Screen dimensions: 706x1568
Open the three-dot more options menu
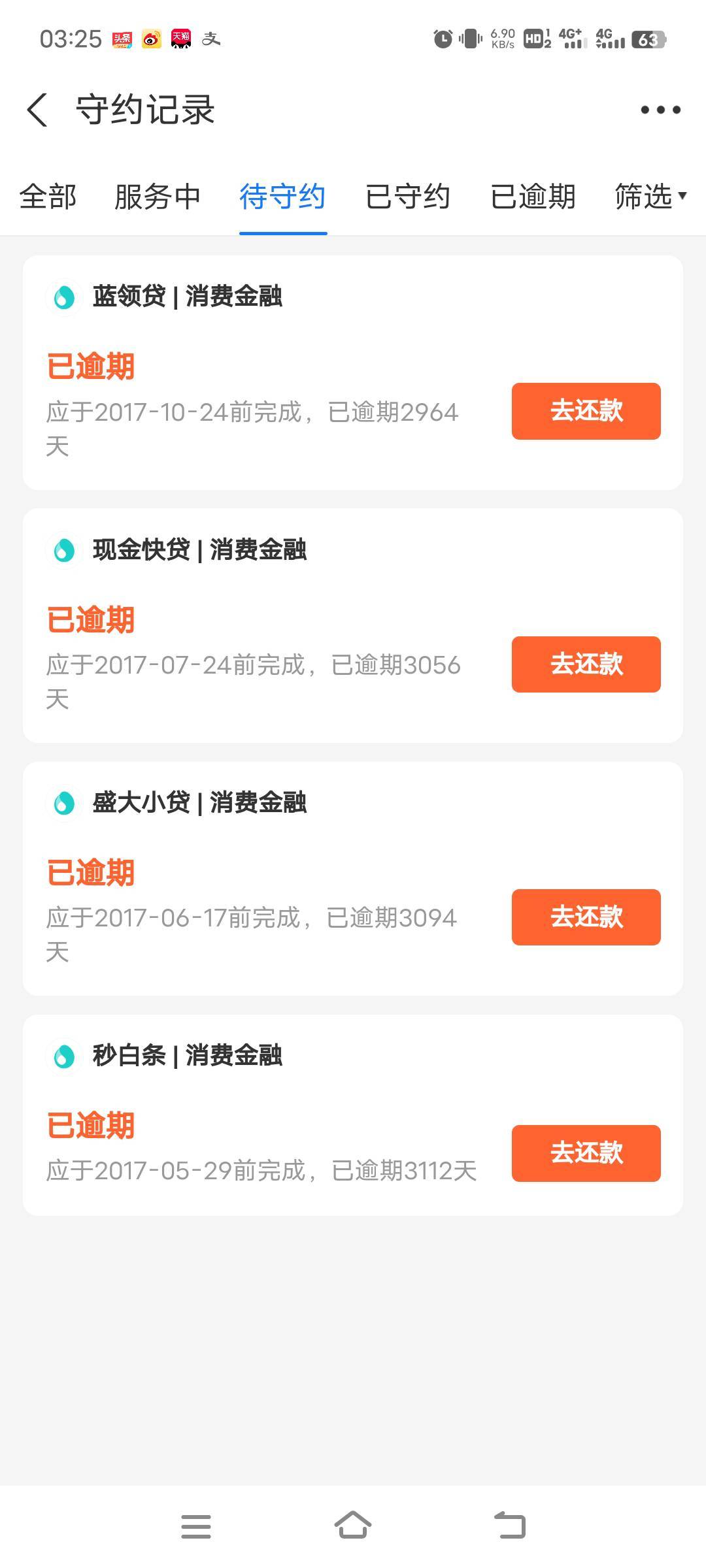point(660,110)
